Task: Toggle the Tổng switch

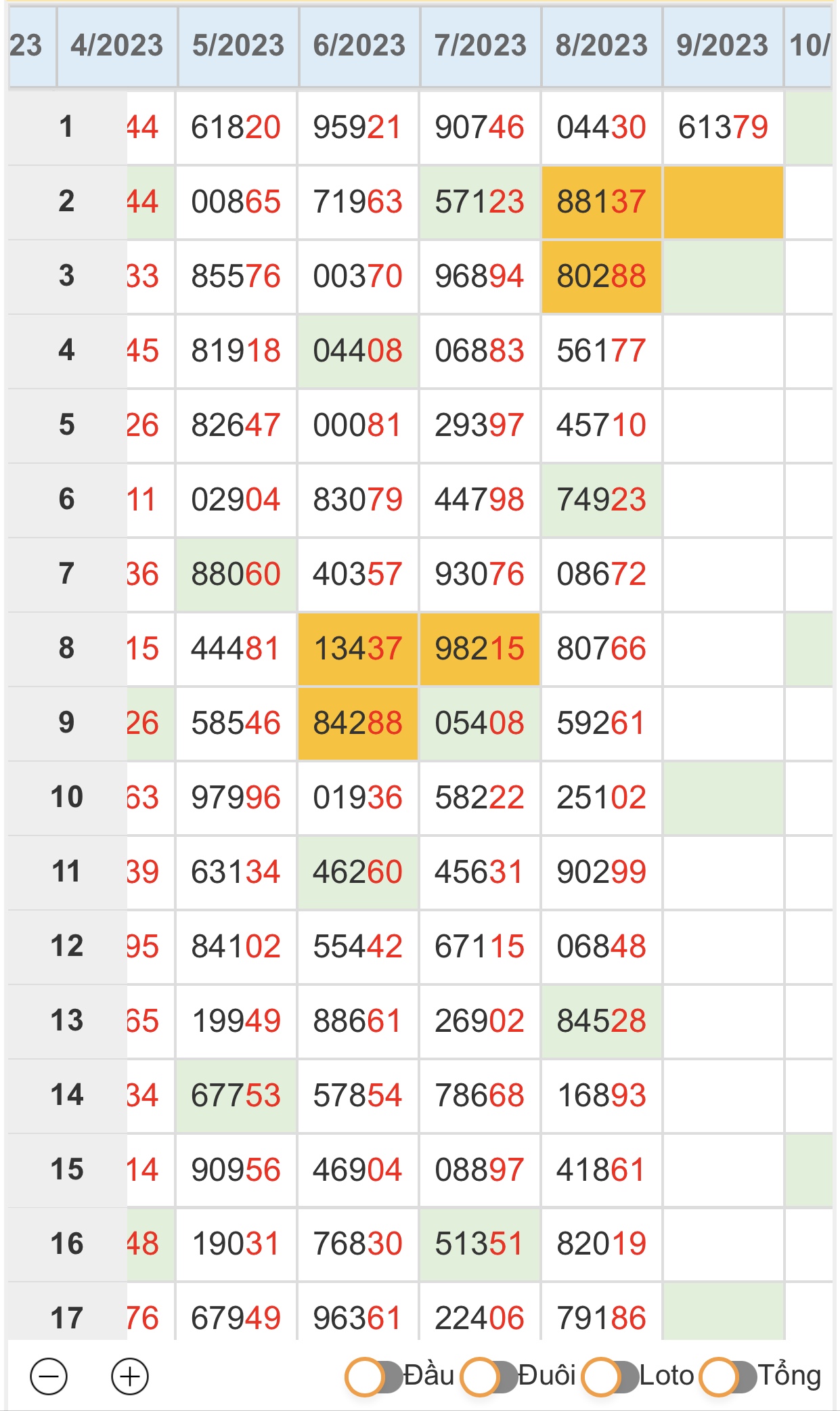Action: (x=728, y=1377)
